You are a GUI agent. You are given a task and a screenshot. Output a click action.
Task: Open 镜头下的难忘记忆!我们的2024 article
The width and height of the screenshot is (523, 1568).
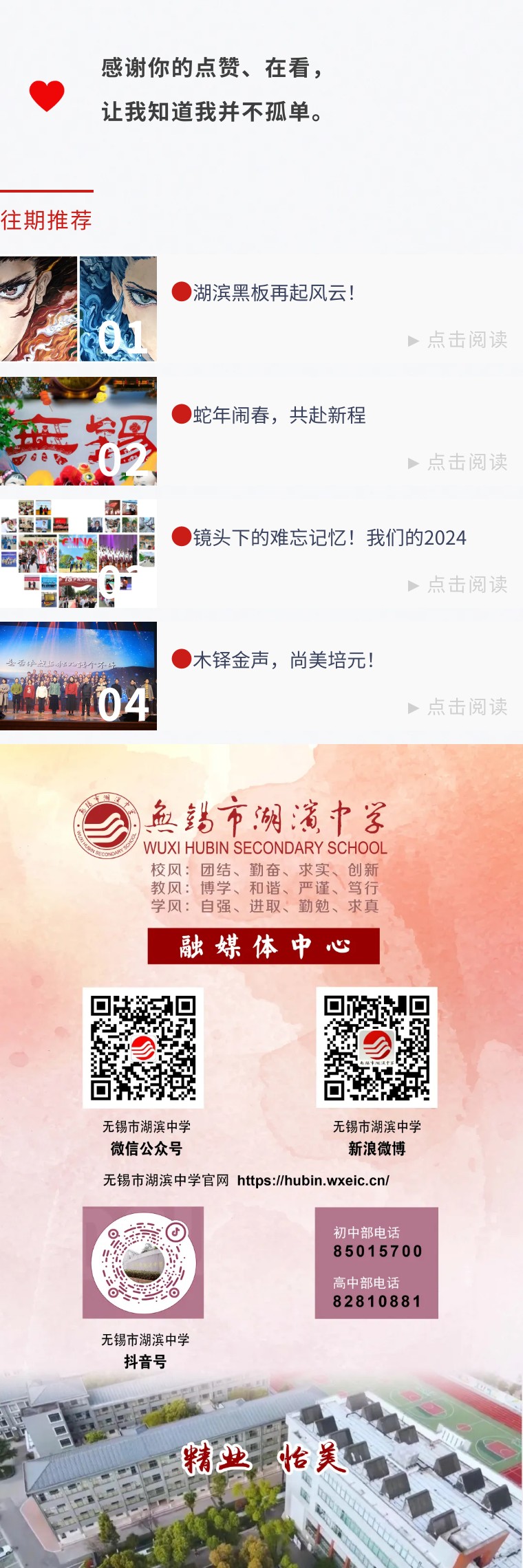click(x=329, y=538)
